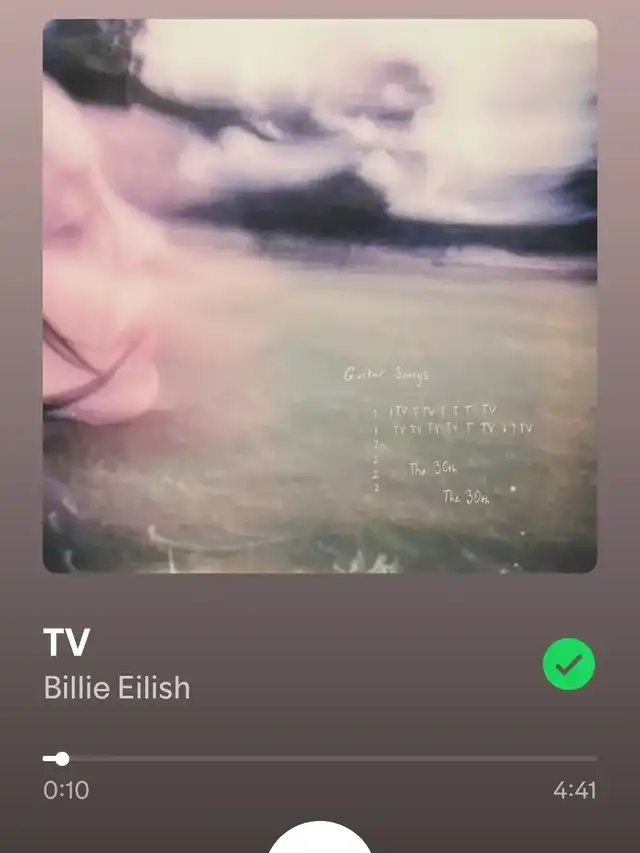Open artist Billie Eilish
640x853 pixels.
coord(117,688)
